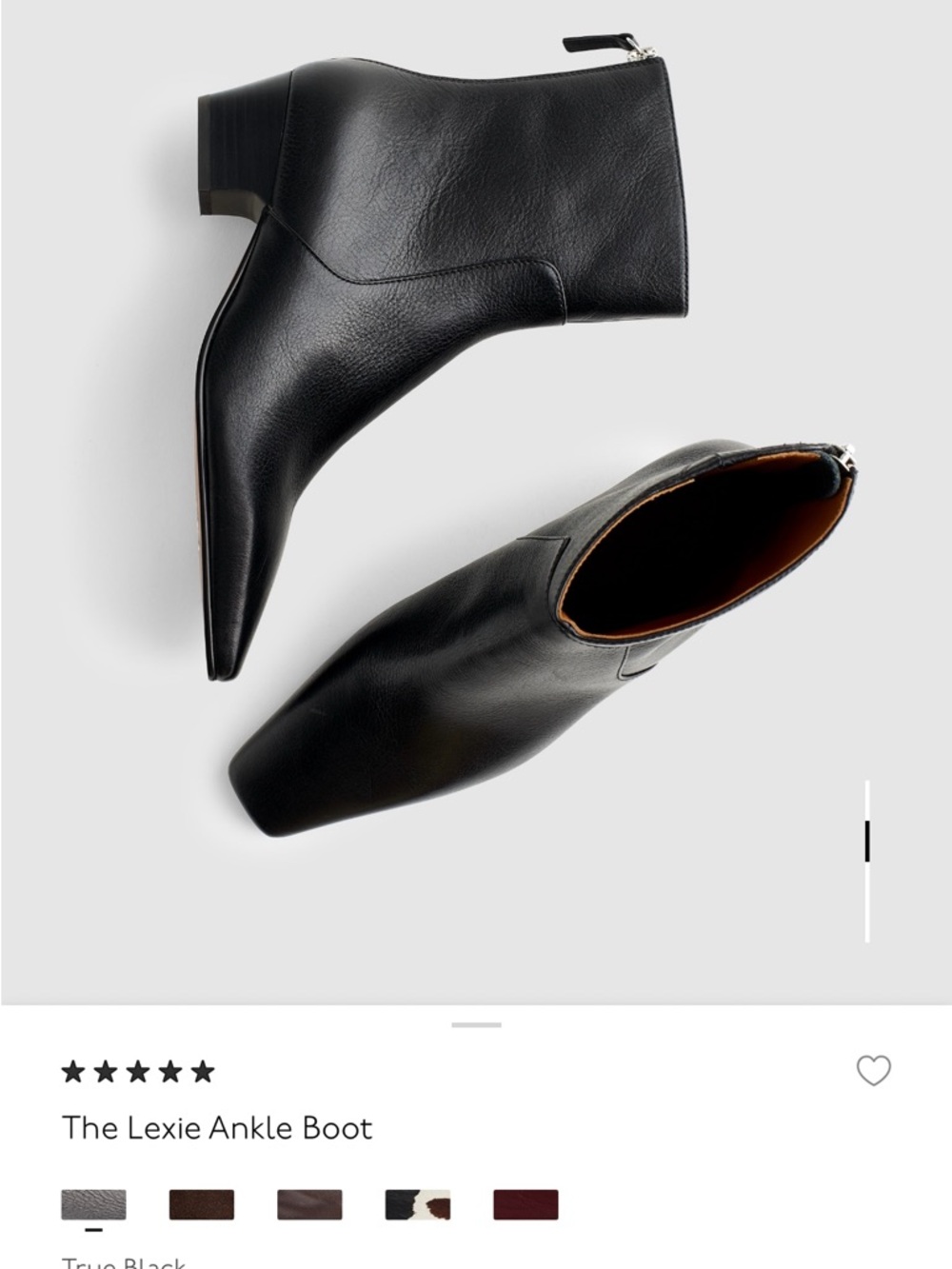
Task: Select the True Black color swatch
Action: pyautogui.click(x=95, y=1203)
